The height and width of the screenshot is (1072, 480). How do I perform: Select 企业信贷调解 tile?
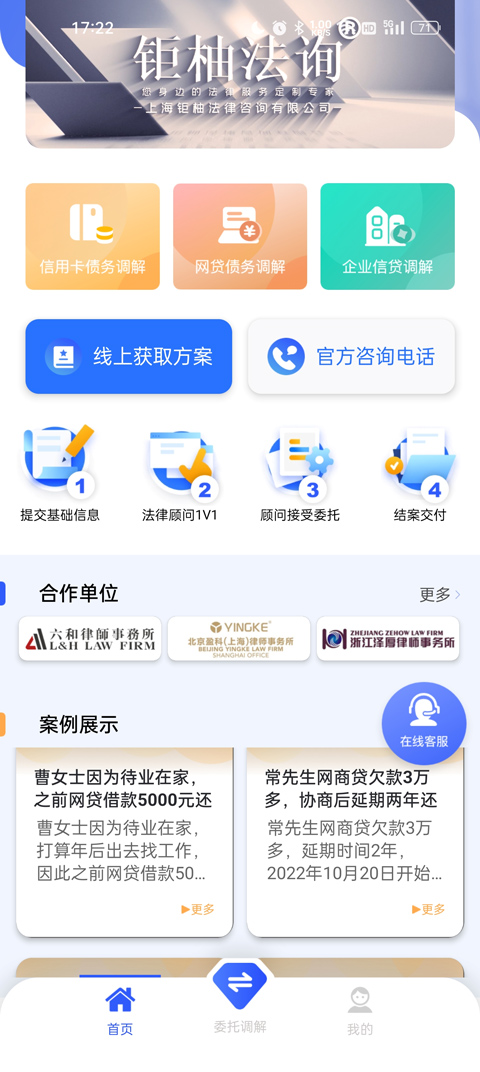pyautogui.click(x=388, y=237)
